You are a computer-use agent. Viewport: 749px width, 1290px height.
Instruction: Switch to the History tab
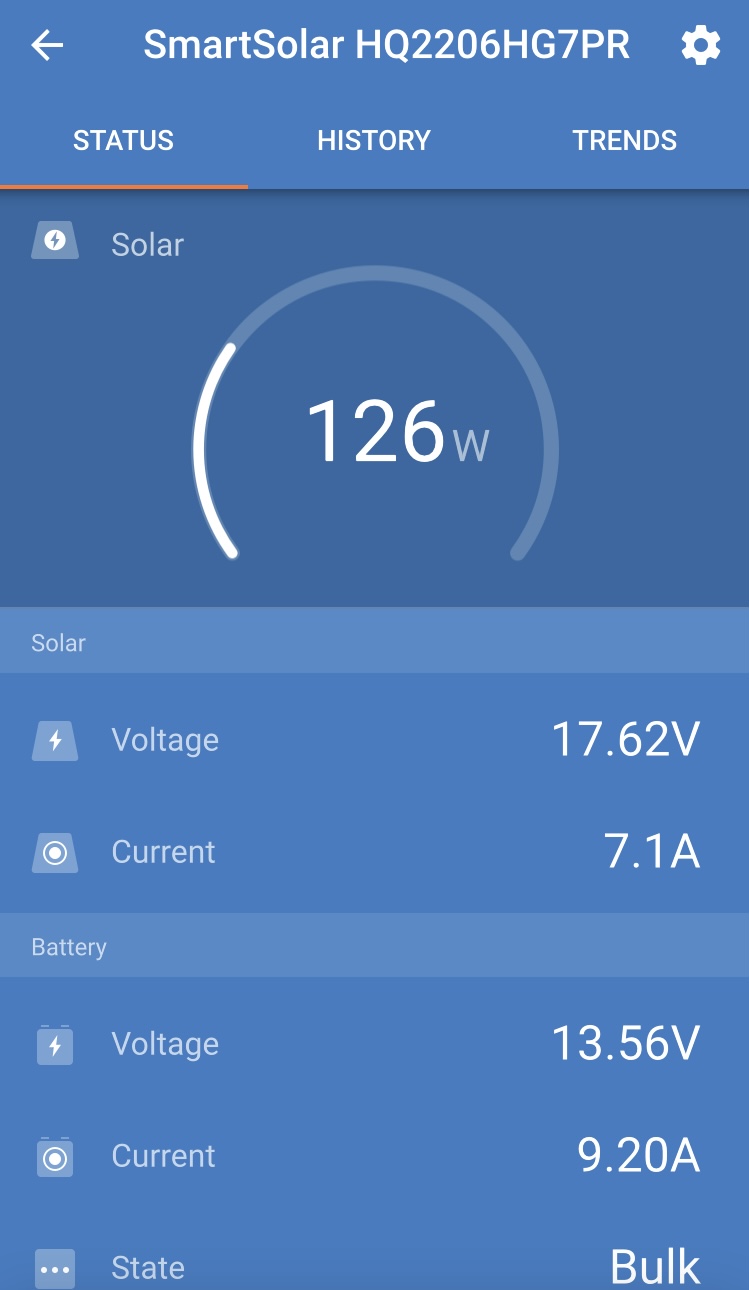tap(374, 141)
